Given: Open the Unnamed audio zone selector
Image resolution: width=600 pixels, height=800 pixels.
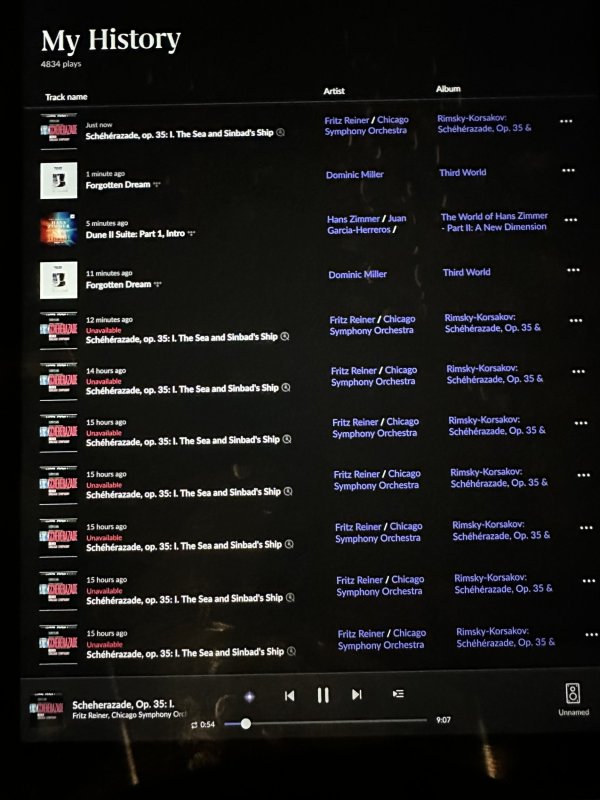Looking at the screenshot, I should [x=573, y=697].
